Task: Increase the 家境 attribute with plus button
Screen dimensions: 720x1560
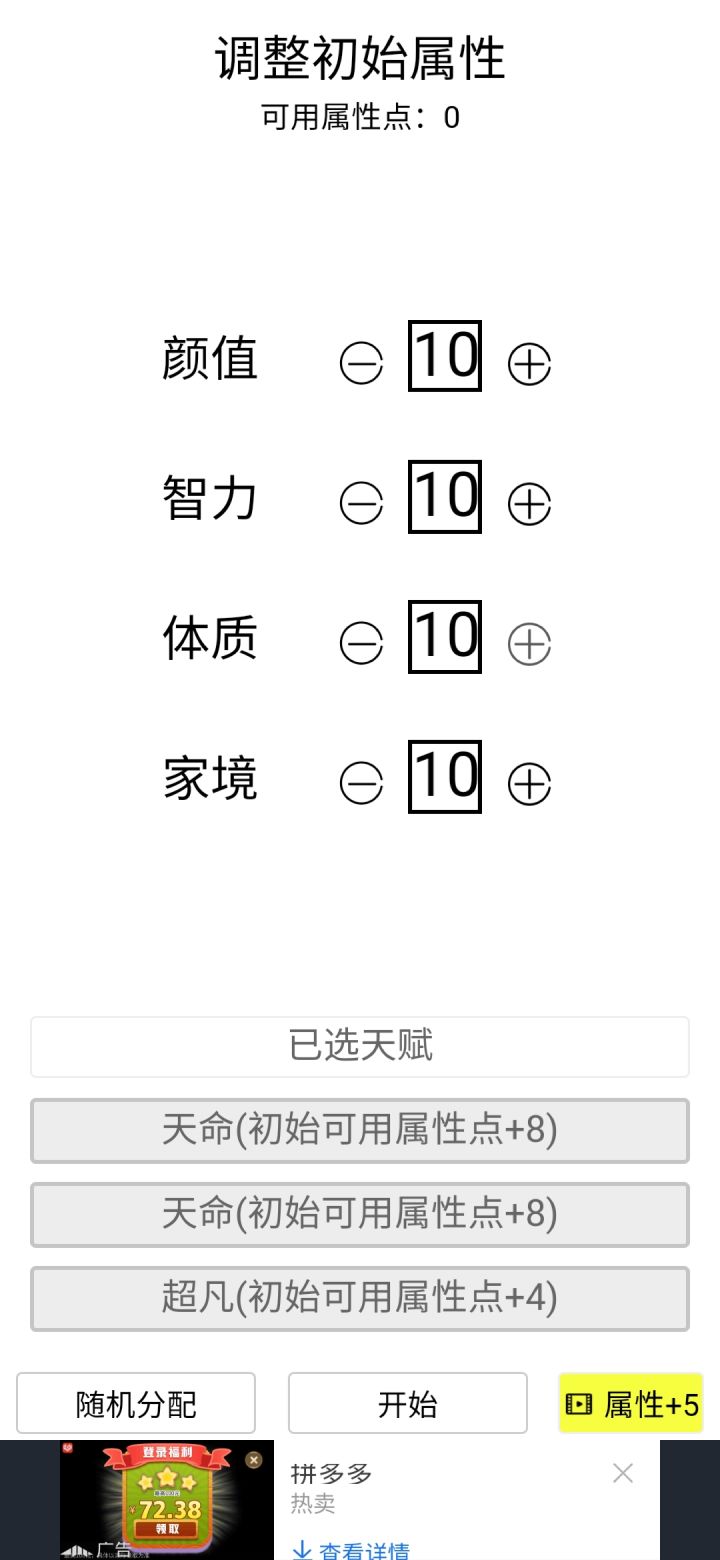Action: tap(530, 781)
